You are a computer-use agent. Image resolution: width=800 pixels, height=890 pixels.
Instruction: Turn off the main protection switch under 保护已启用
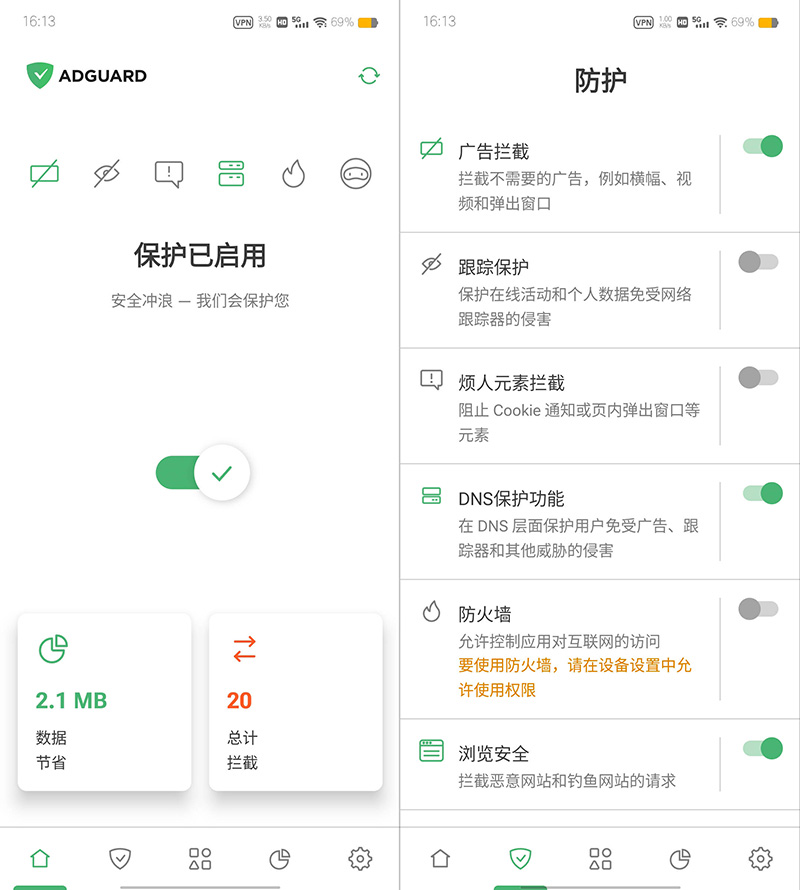[202, 473]
